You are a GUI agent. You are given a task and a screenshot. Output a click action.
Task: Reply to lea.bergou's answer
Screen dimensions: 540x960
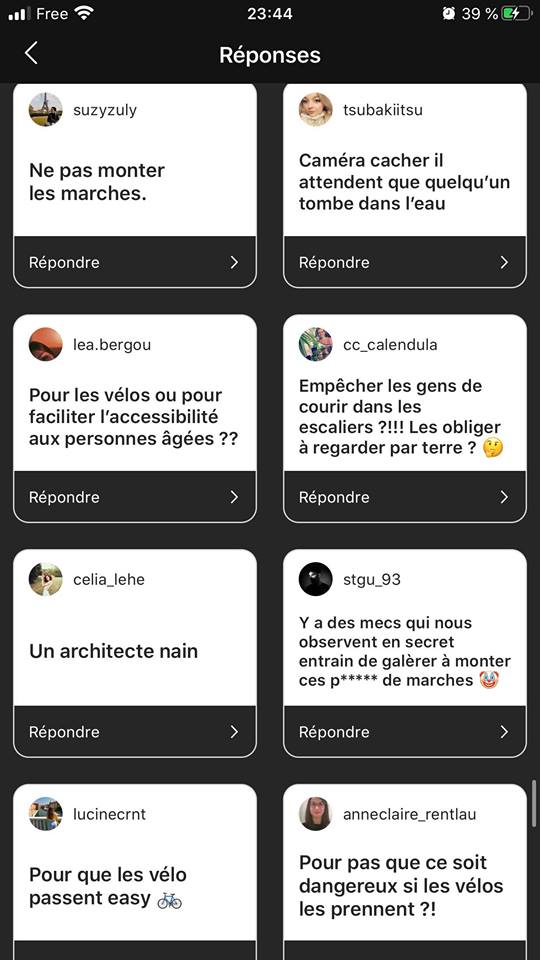pyautogui.click(x=135, y=497)
